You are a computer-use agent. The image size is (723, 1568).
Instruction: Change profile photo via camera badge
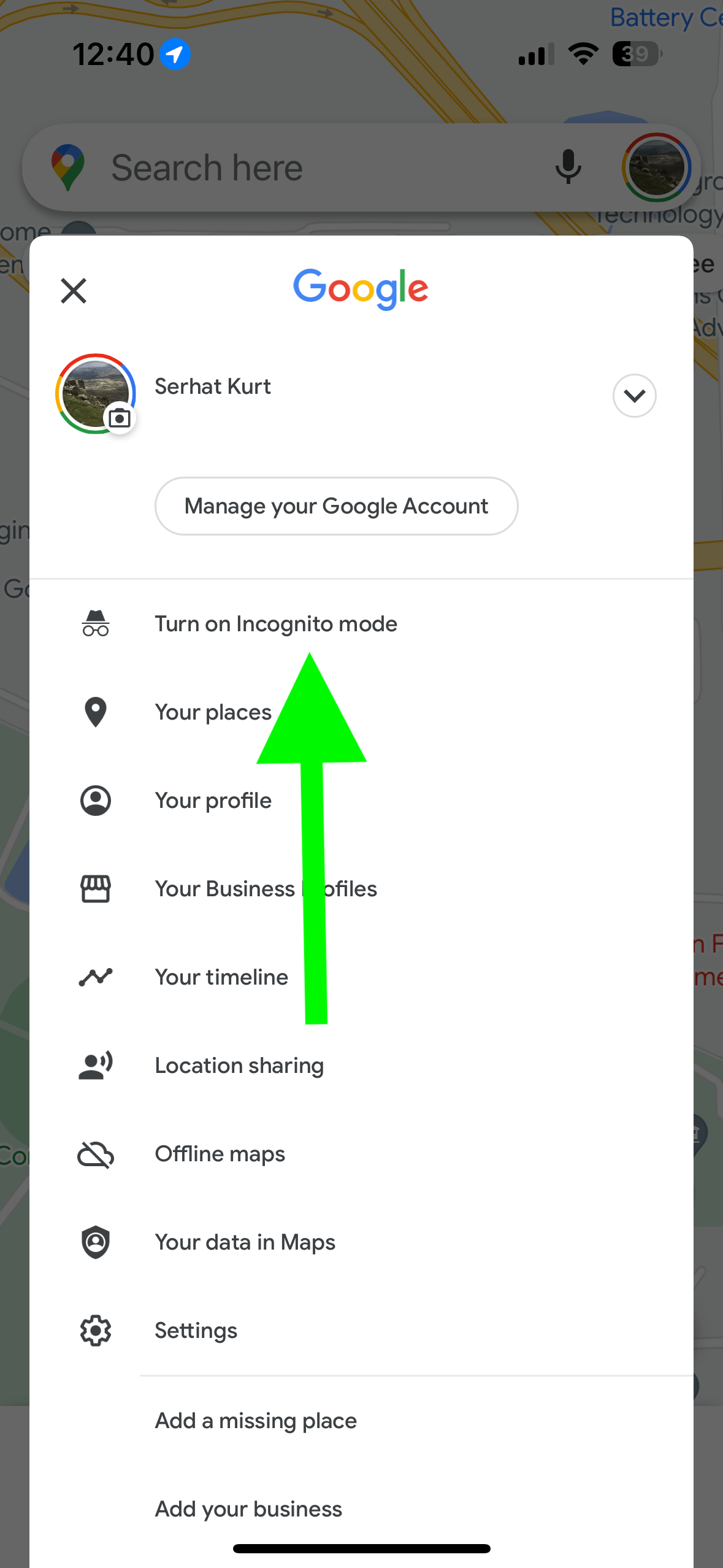[120, 418]
